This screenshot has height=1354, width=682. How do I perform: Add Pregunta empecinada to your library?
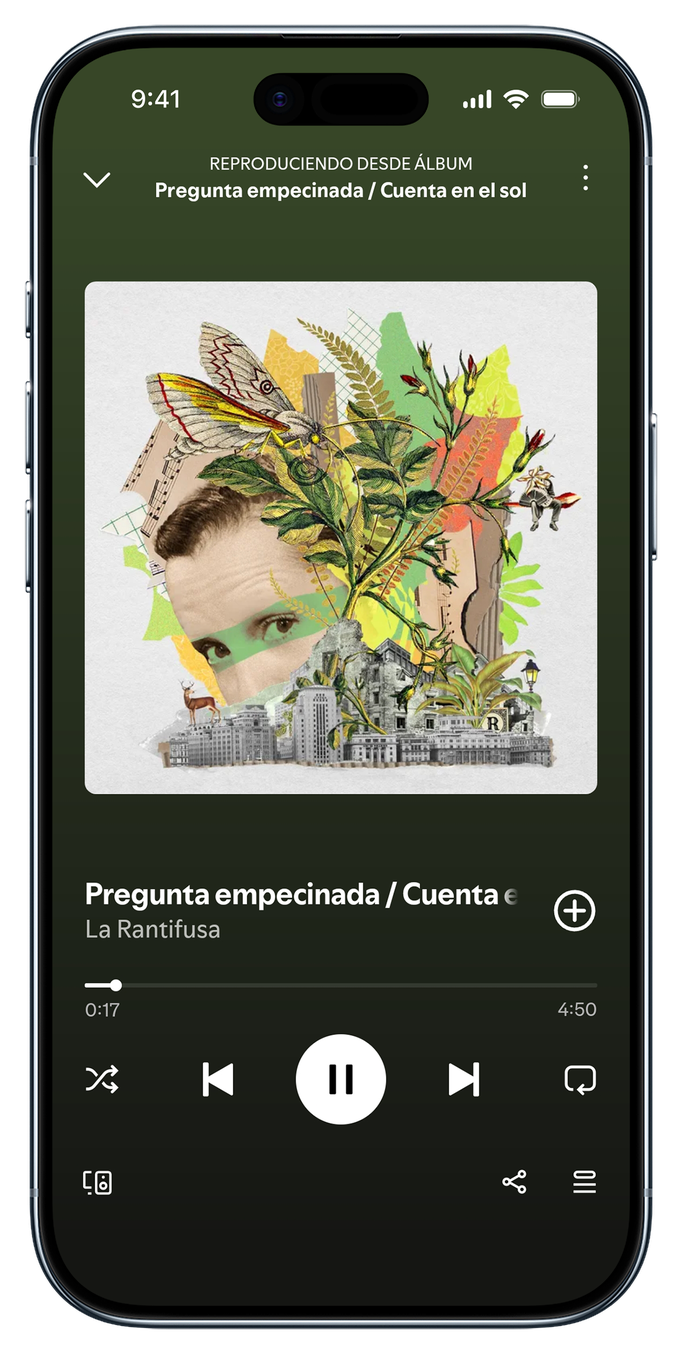click(x=575, y=911)
